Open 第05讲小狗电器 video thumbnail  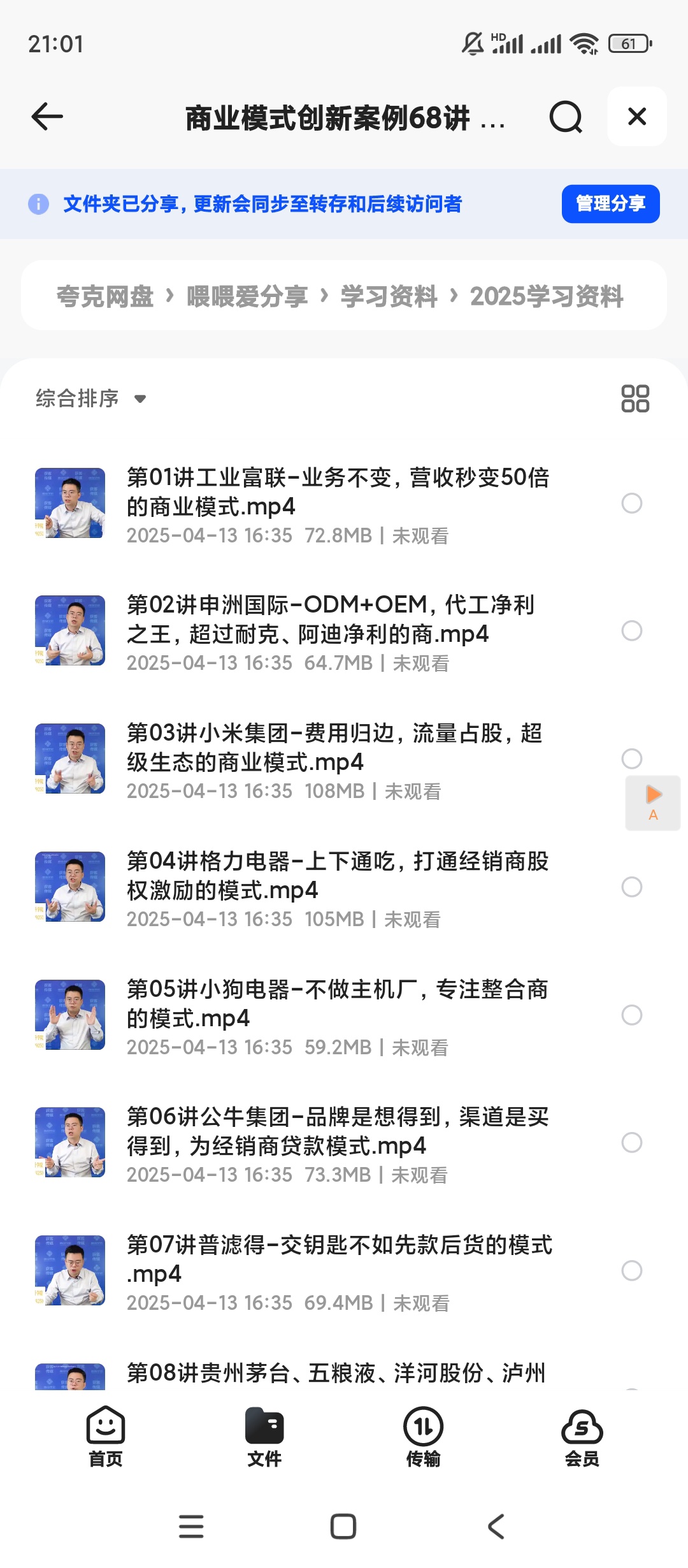(x=70, y=1015)
